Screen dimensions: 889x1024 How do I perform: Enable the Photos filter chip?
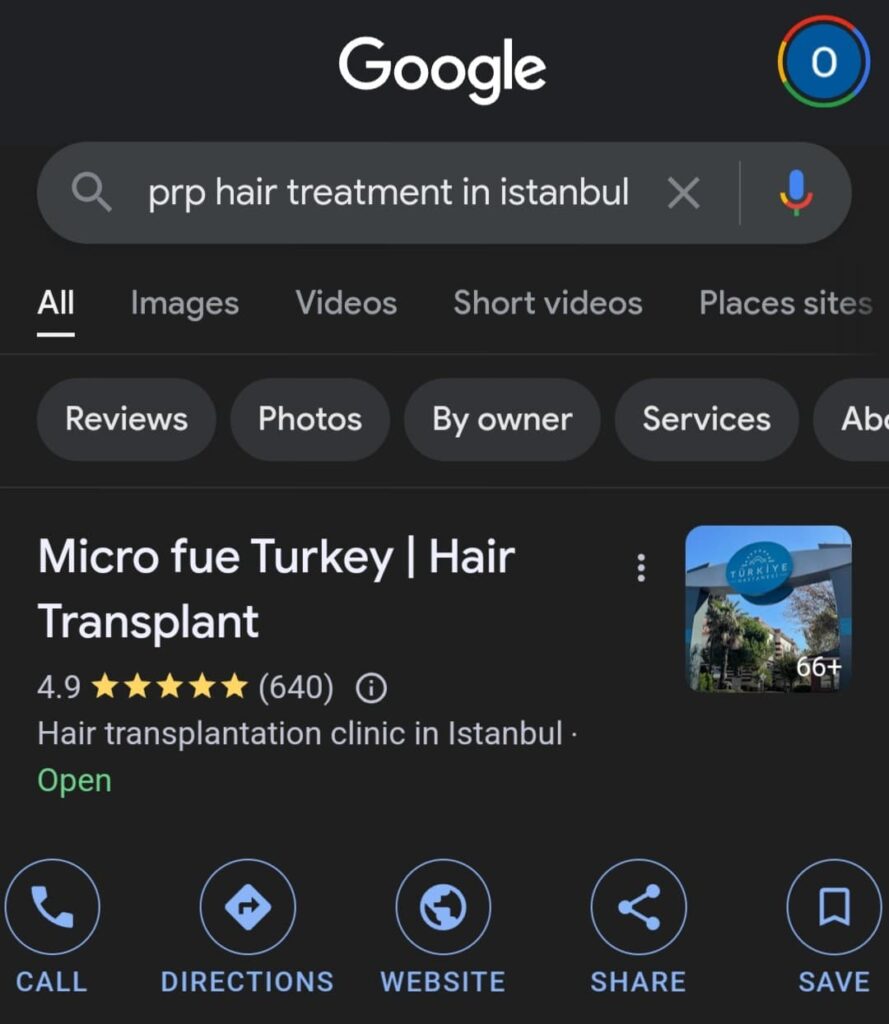point(310,419)
